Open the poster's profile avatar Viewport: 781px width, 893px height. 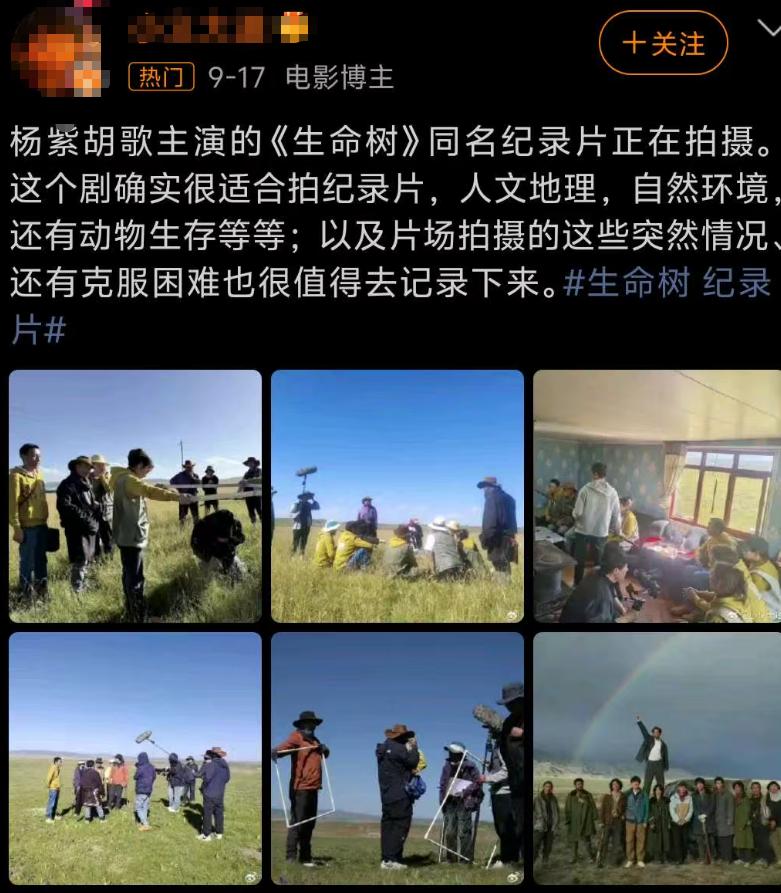[x=56, y=50]
